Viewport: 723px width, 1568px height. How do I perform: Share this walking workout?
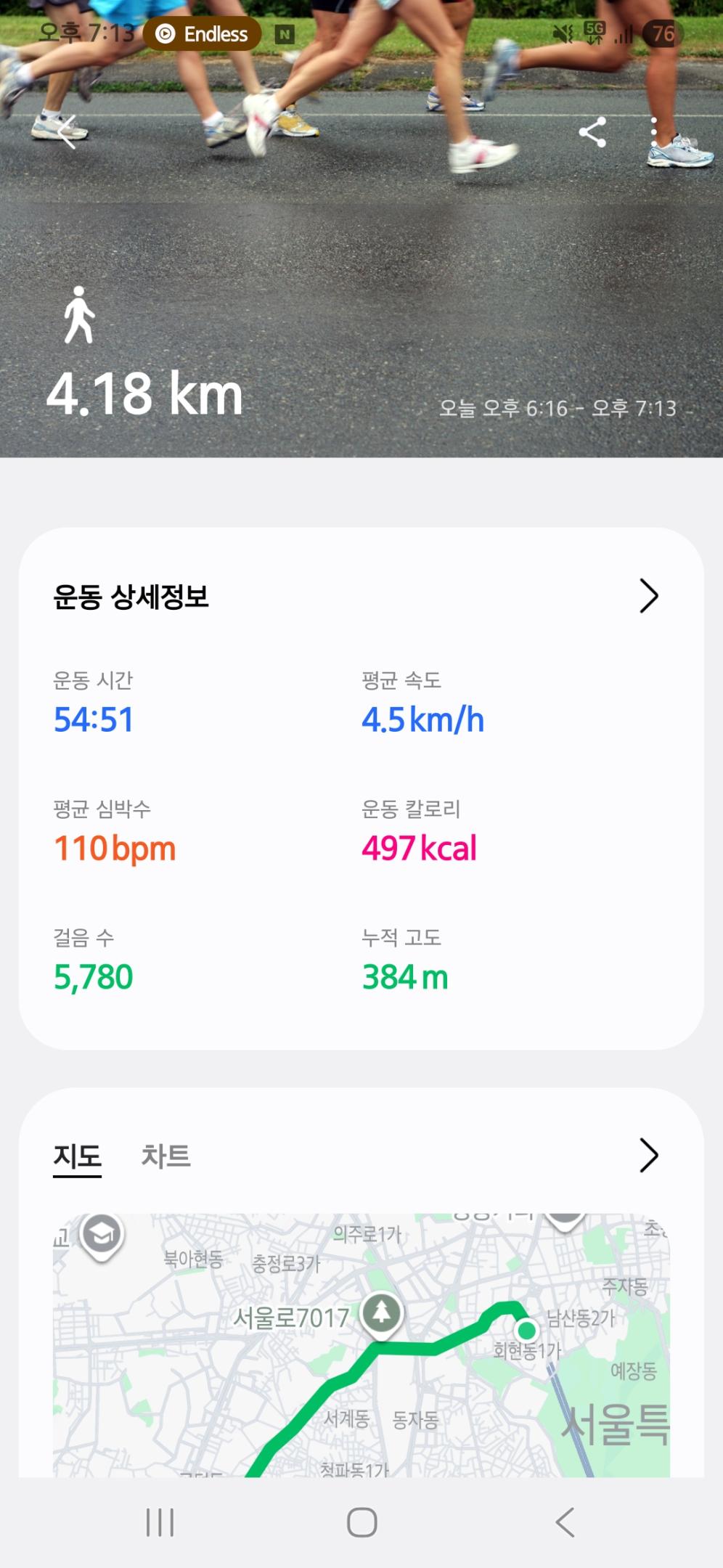592,132
